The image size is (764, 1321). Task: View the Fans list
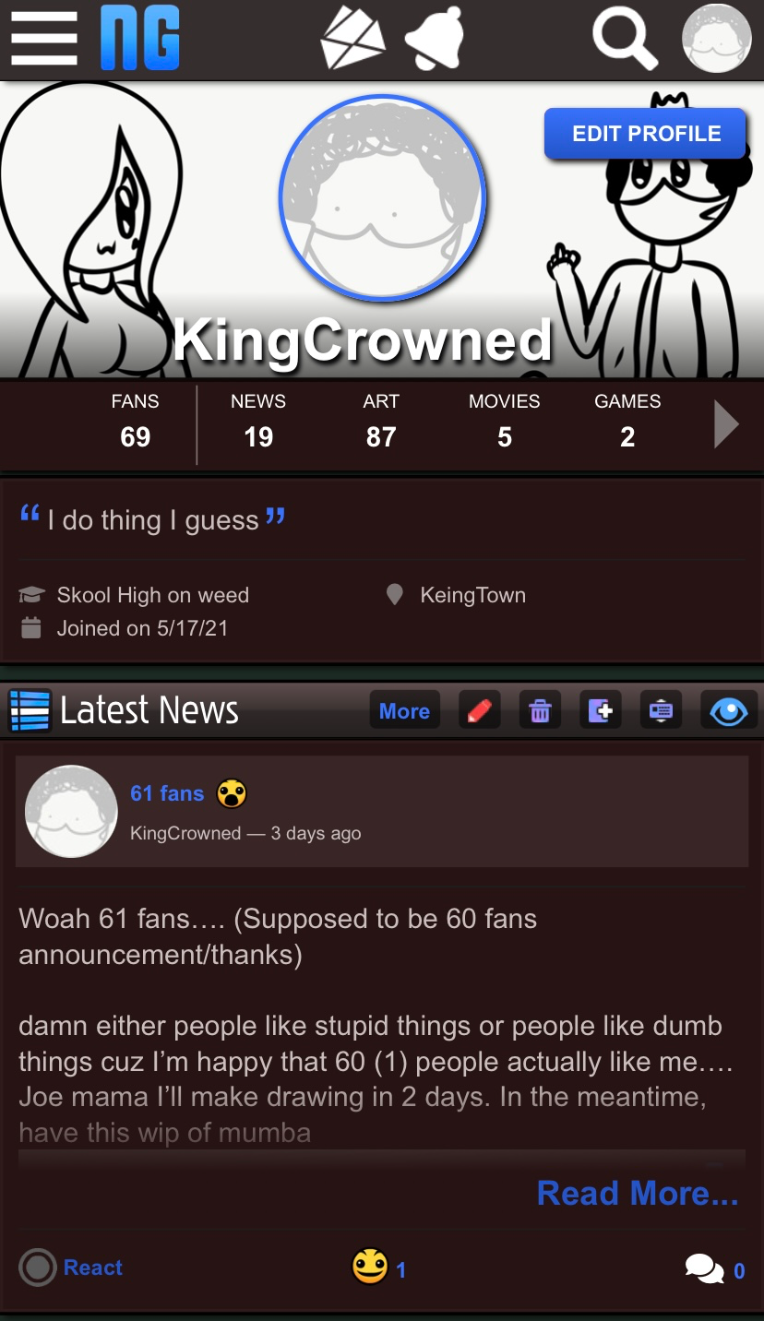tap(135, 421)
